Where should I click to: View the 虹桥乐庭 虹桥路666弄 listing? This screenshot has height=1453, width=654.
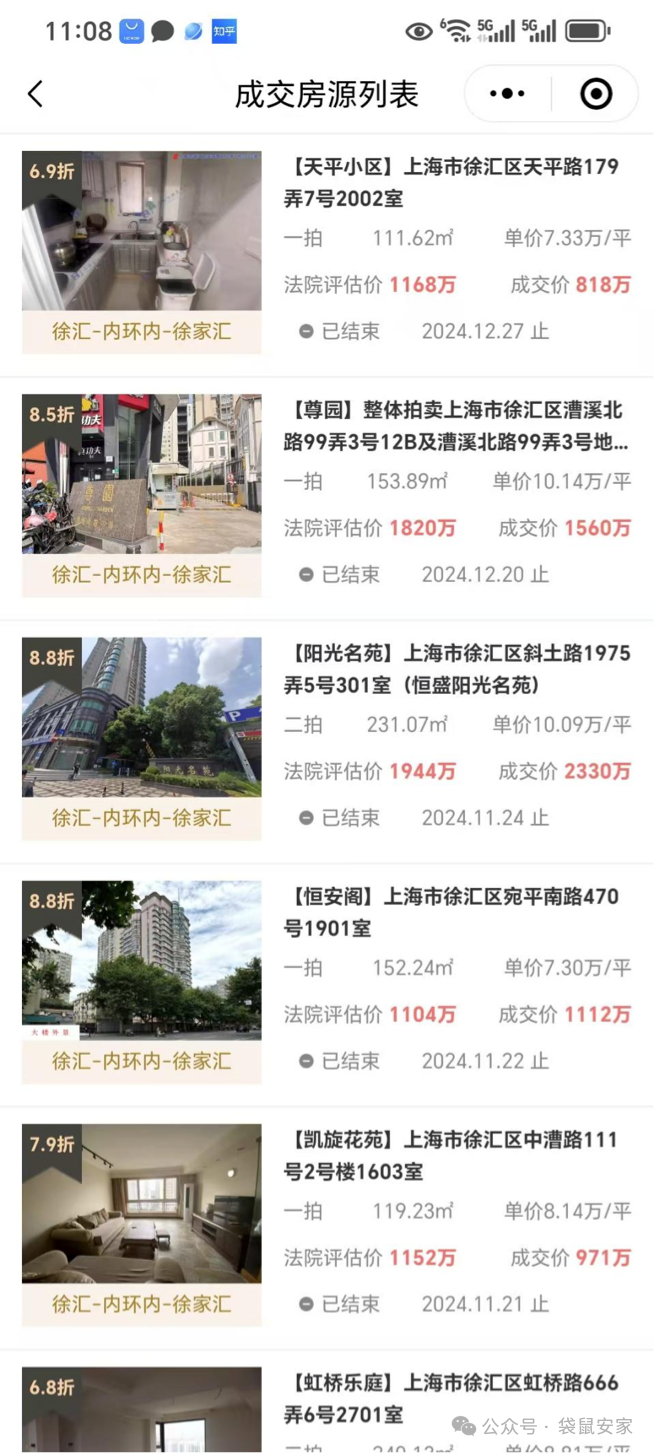[456, 1398]
